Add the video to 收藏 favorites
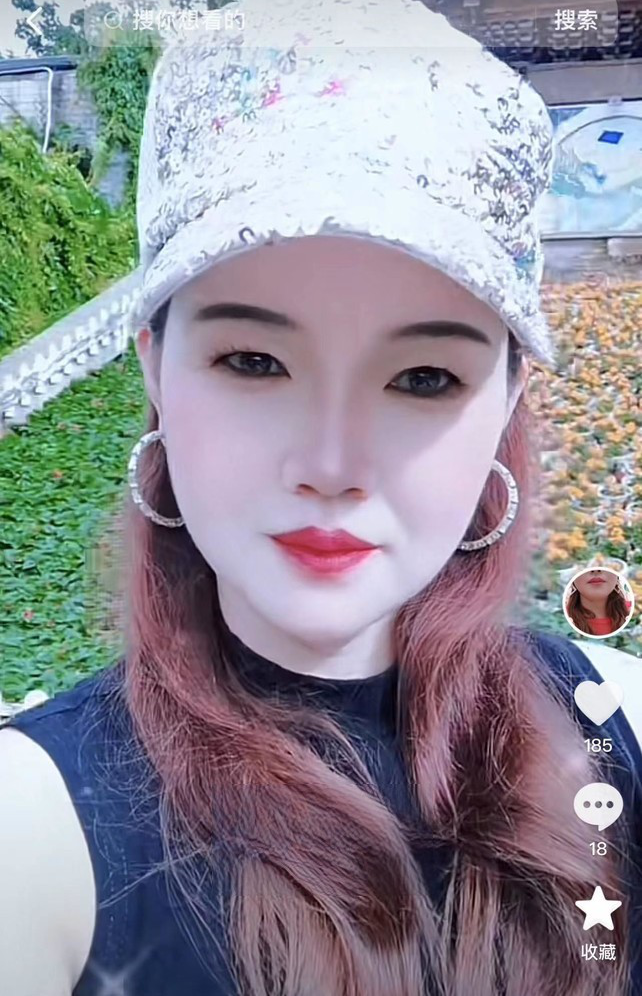Image resolution: width=642 pixels, height=996 pixels. point(598,910)
